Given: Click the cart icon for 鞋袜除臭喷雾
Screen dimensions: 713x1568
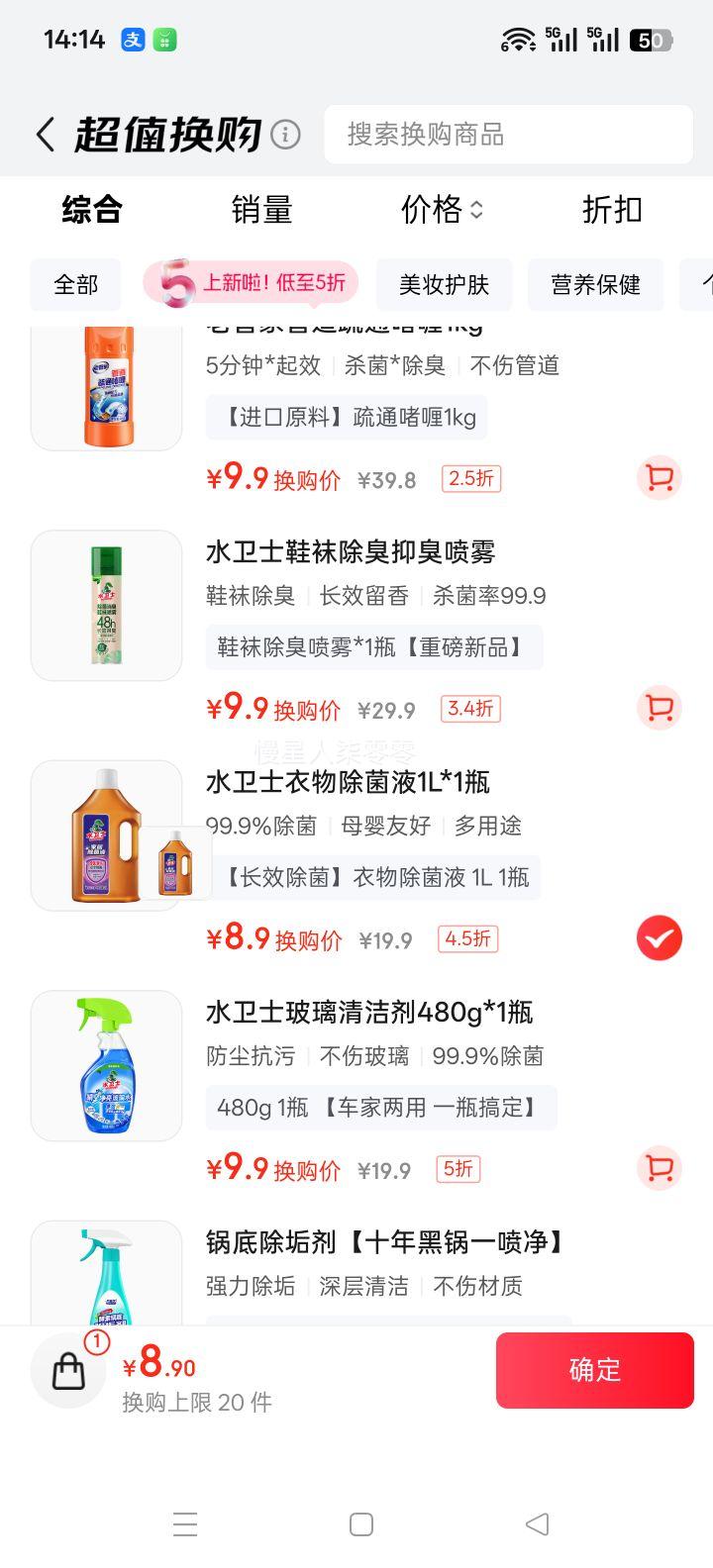Looking at the screenshot, I should tap(660, 707).
